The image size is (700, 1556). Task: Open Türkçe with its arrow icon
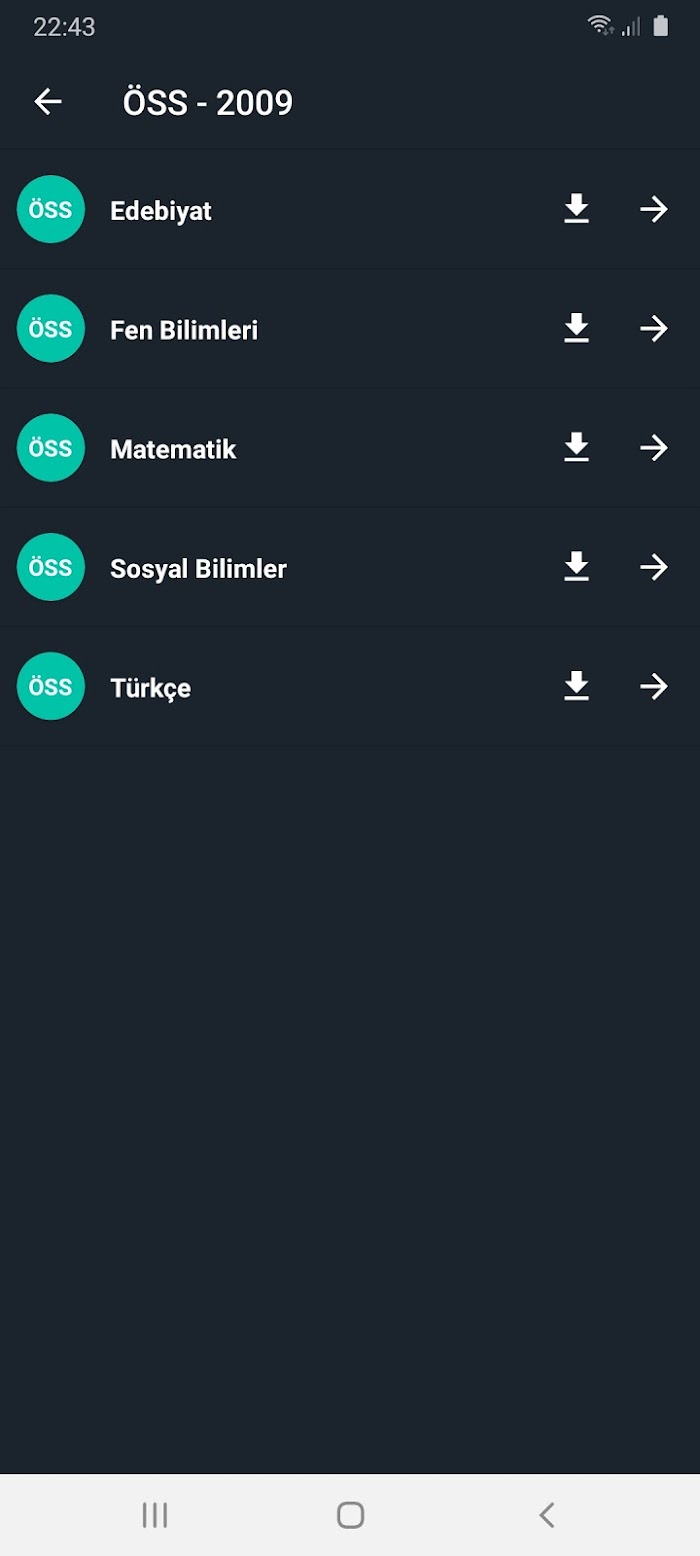click(654, 686)
